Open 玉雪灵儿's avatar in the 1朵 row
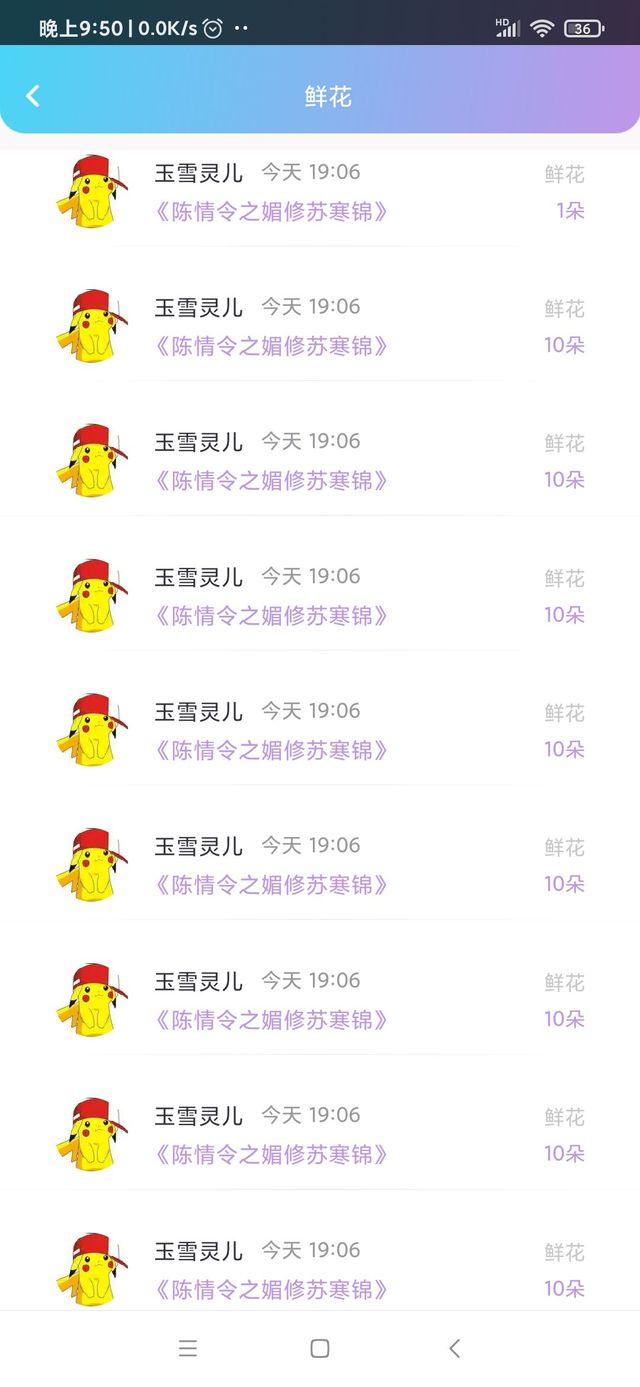Image resolution: width=640 pixels, height=1387 pixels. tap(92, 190)
